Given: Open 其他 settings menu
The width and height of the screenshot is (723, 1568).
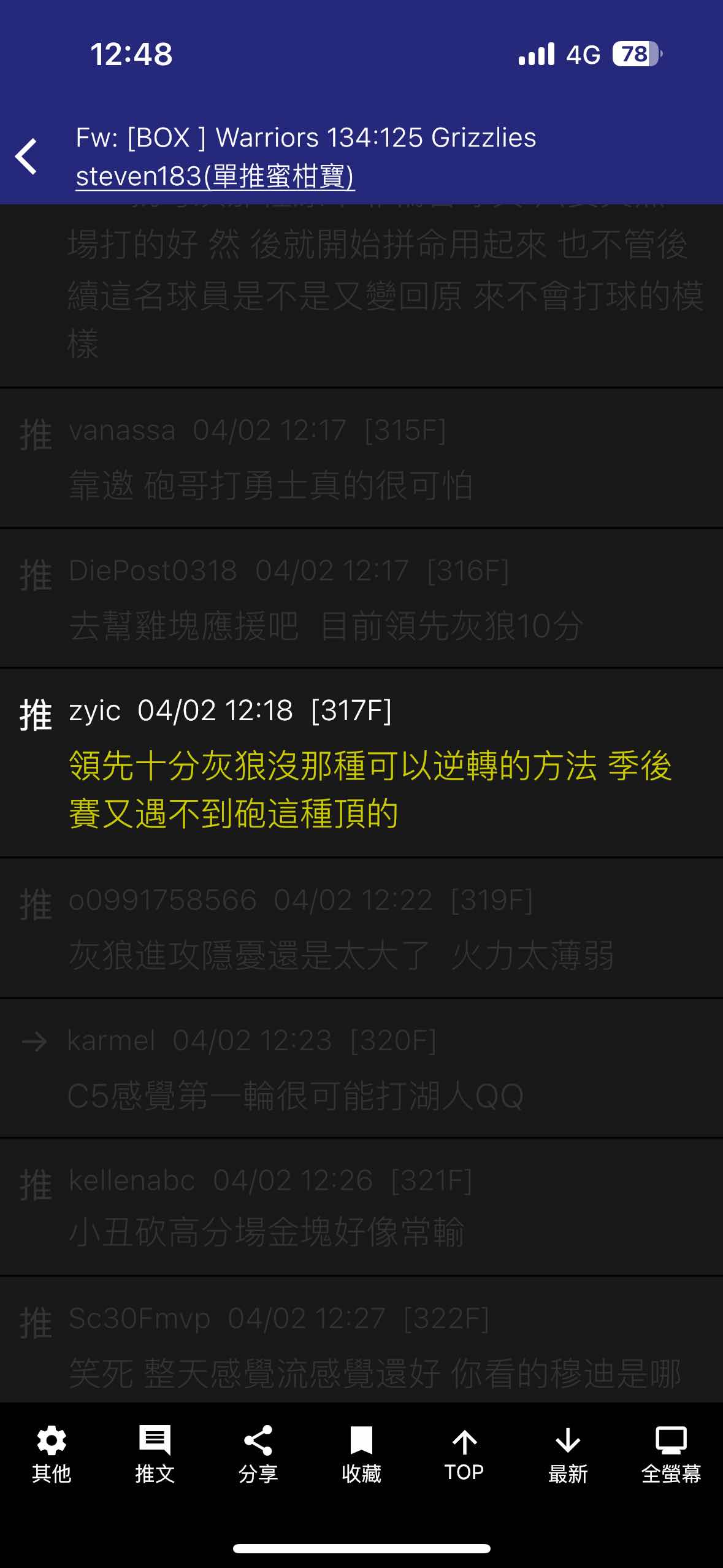Looking at the screenshot, I should [52, 1454].
